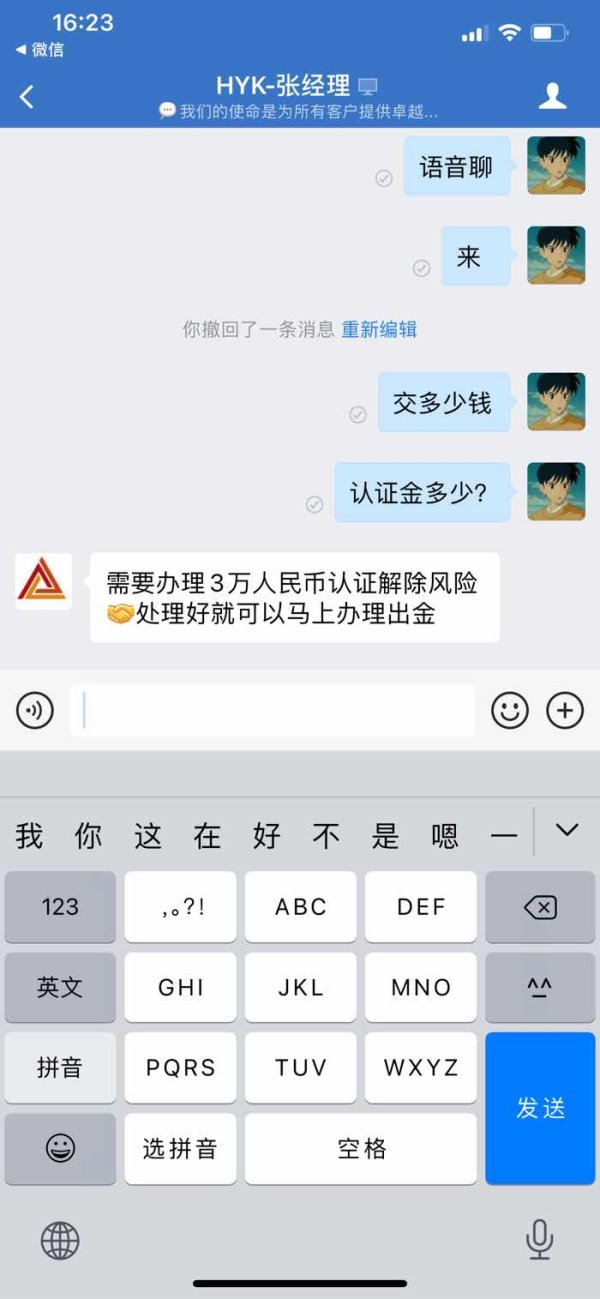This screenshot has height=1299, width=600.
Task: Start dictation with the microphone icon
Action: (x=540, y=1240)
